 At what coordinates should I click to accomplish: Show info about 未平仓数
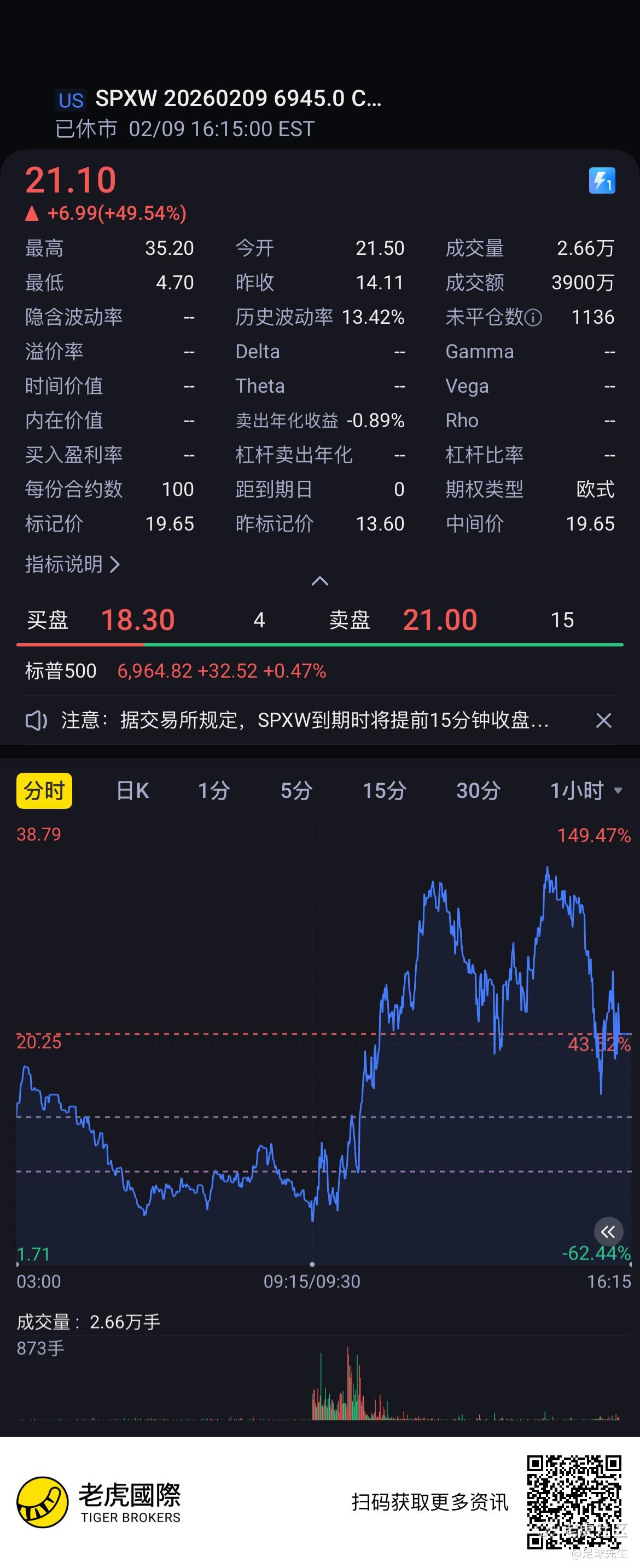(533, 318)
